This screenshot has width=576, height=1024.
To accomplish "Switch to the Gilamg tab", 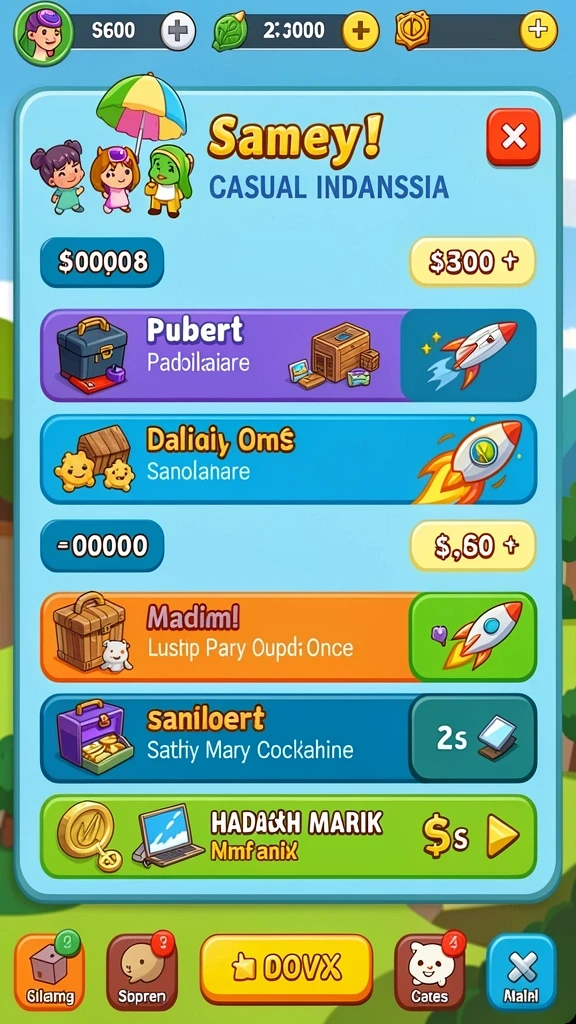I will point(50,972).
